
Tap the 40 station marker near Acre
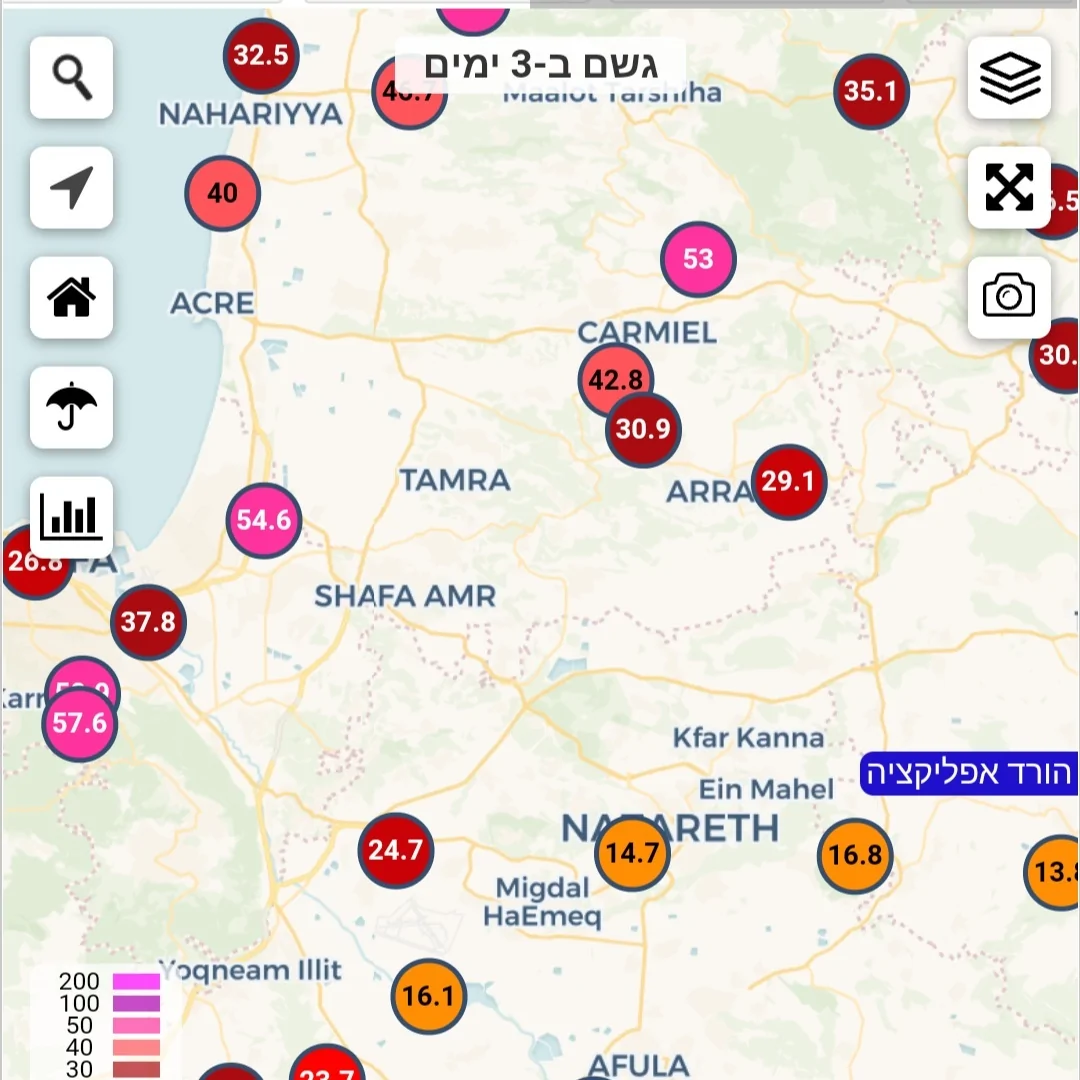click(222, 193)
